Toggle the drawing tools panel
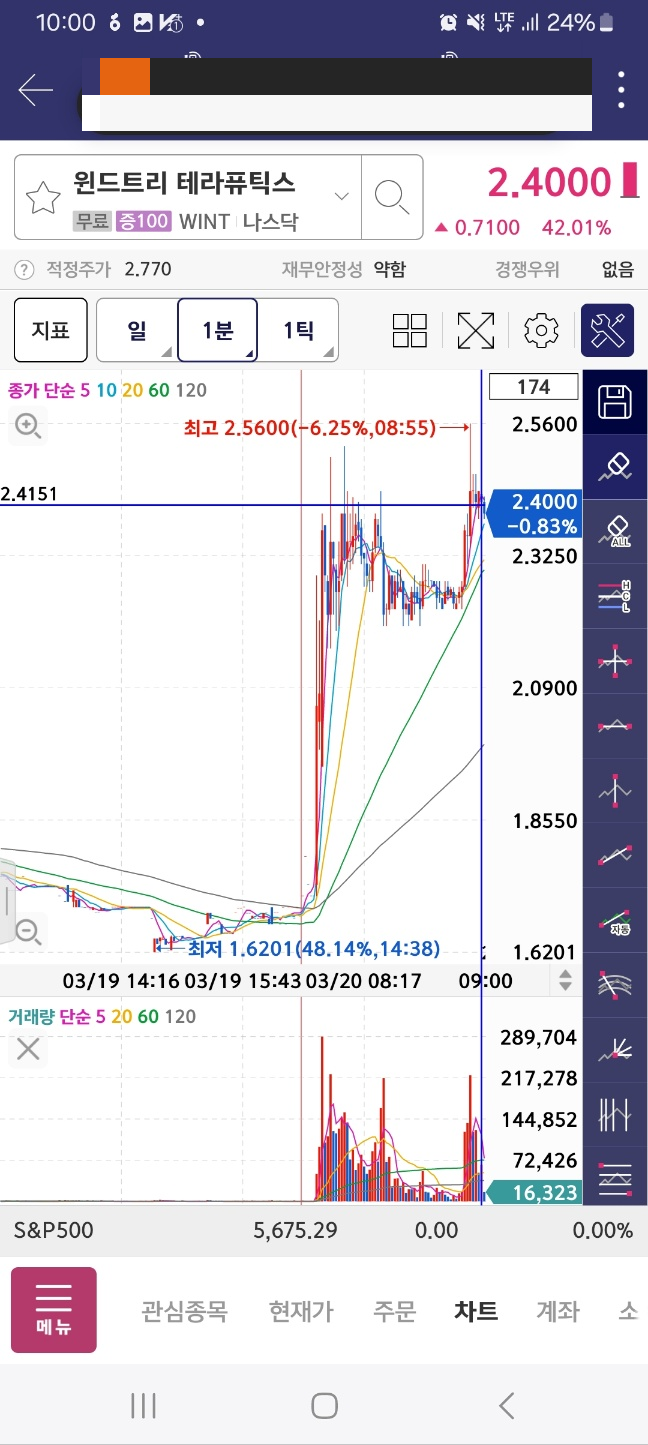Viewport: 648px width, 1445px height. pos(607,330)
